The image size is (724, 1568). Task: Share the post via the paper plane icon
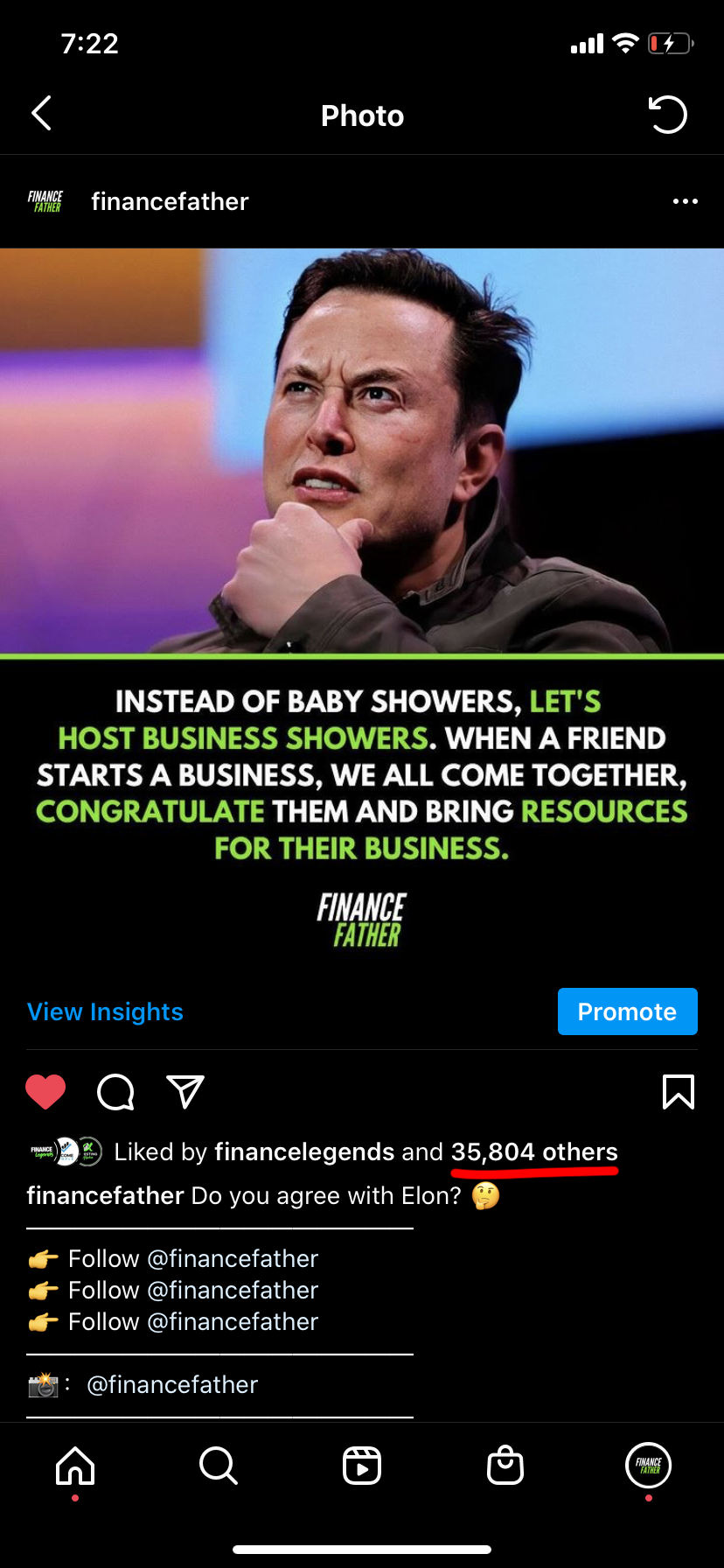185,1092
